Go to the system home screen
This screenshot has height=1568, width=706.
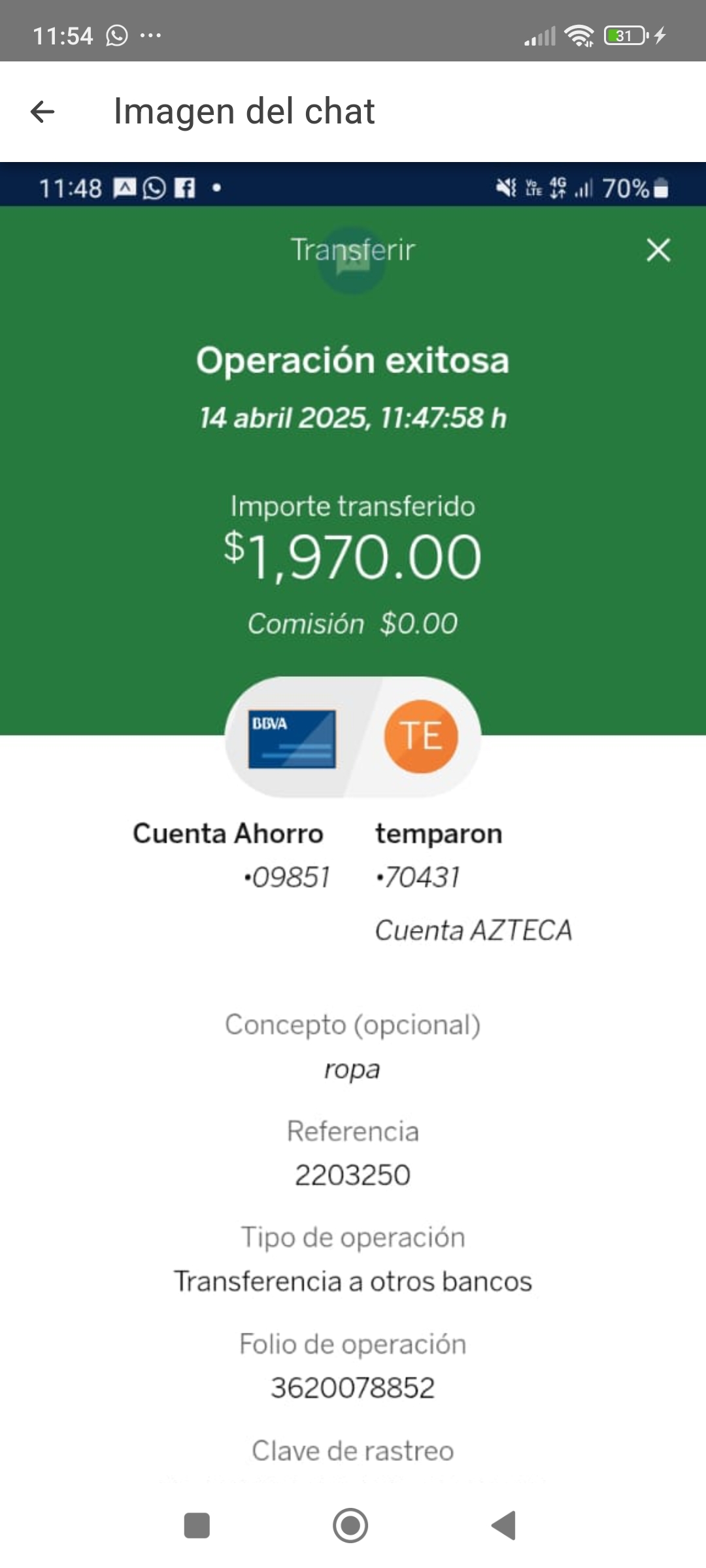(350, 1526)
